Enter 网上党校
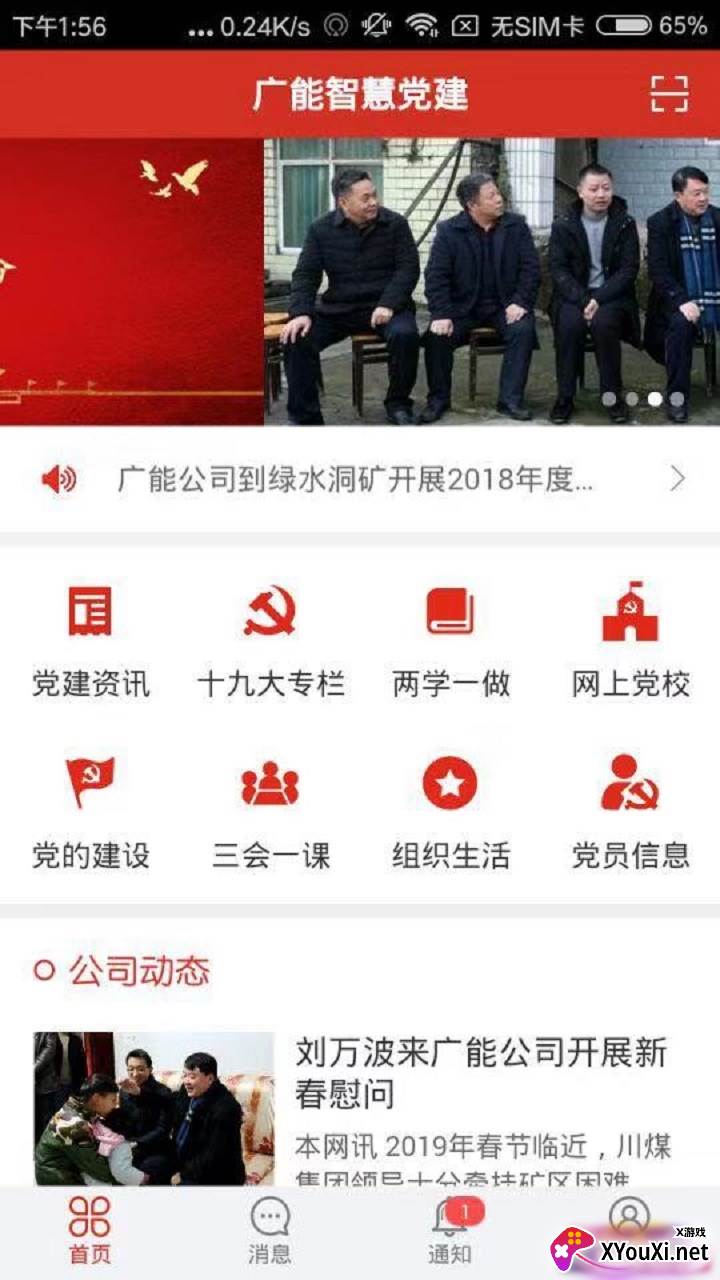 630,640
